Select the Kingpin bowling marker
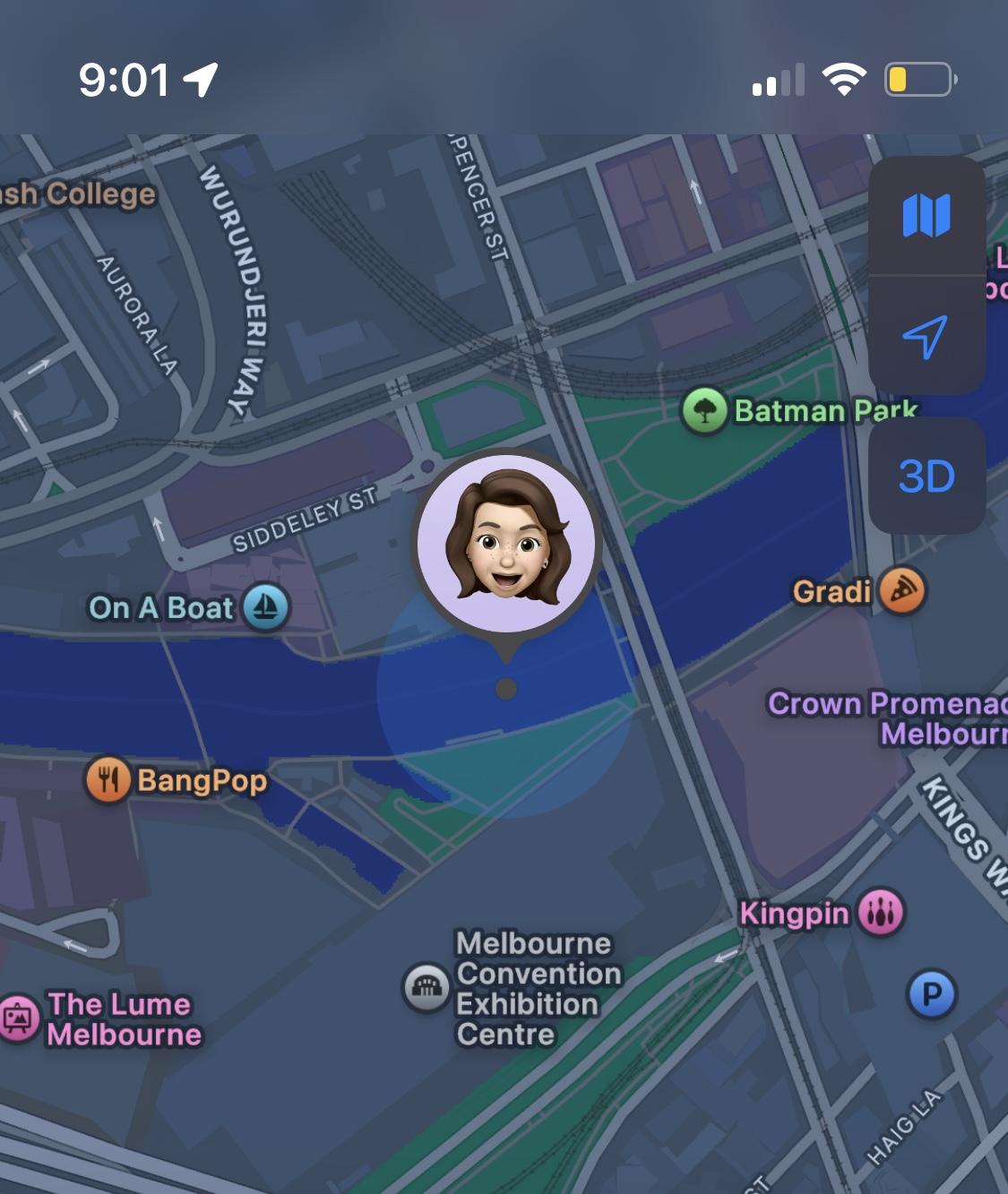 coord(881,914)
